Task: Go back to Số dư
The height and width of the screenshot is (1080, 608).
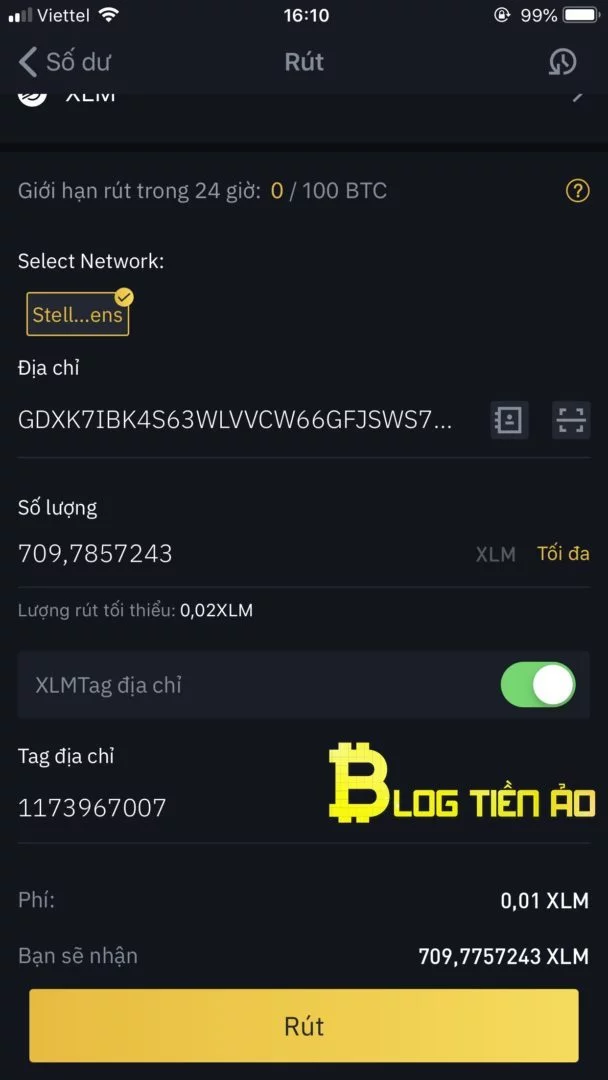Action: (64, 62)
